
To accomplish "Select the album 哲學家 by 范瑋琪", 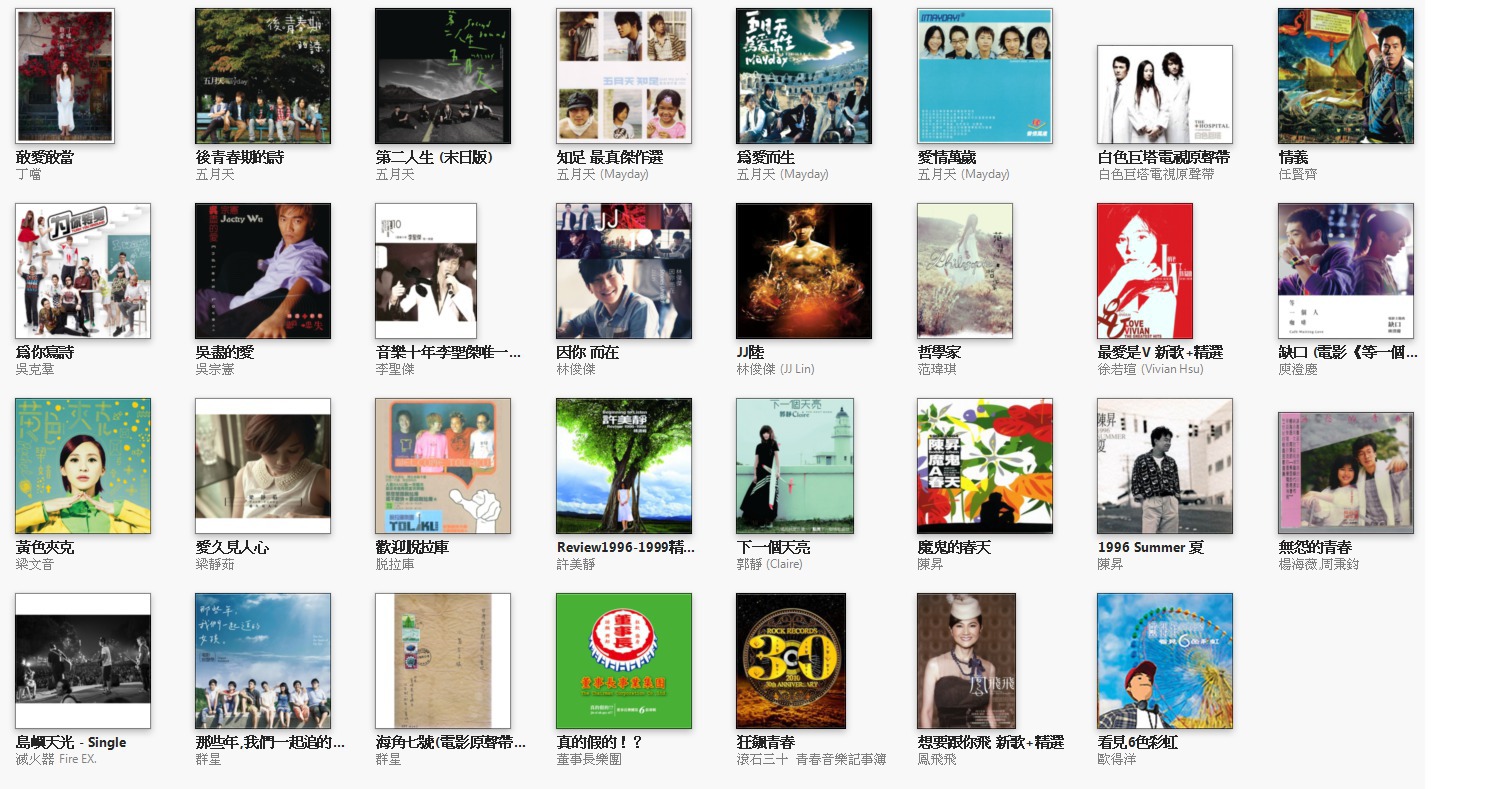I will [965, 271].
